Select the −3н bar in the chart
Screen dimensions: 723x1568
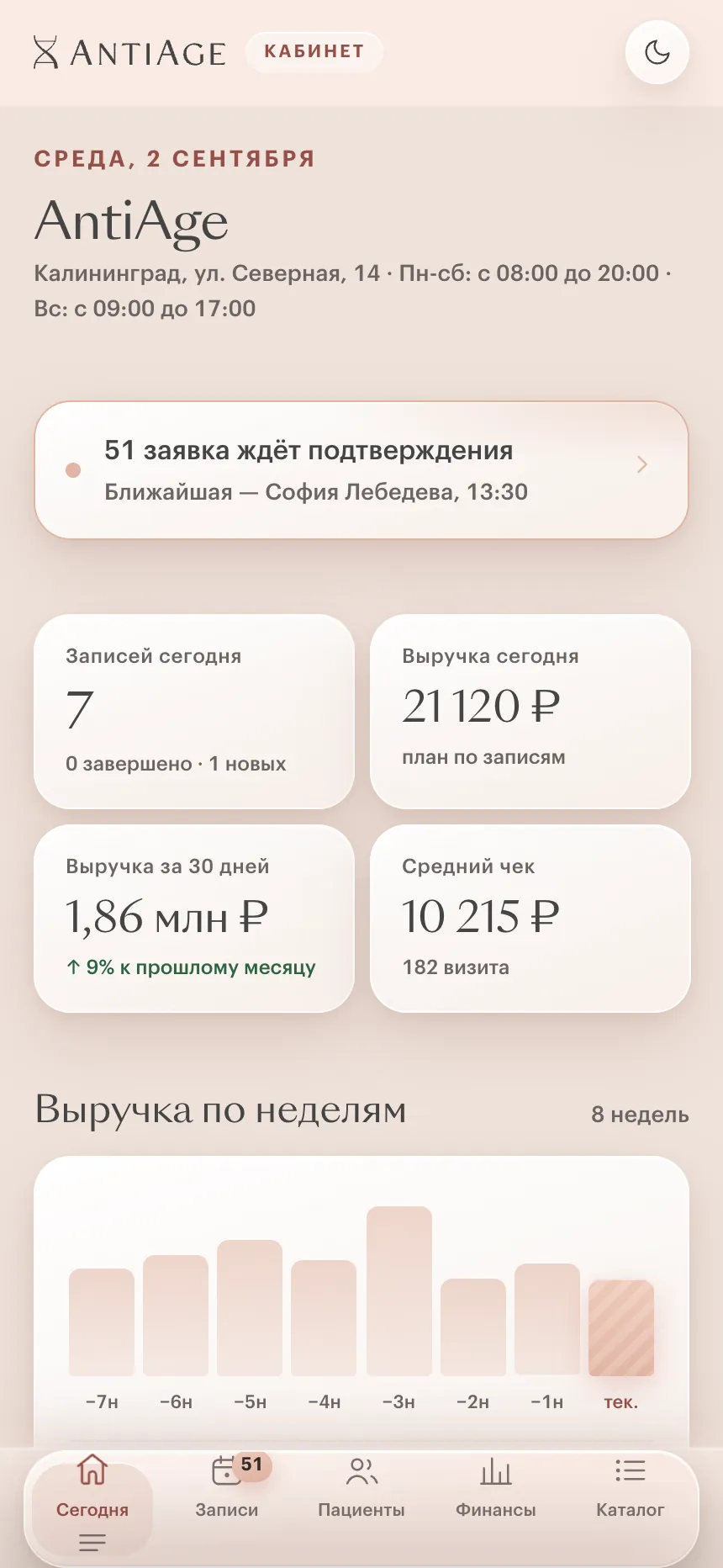click(x=399, y=1291)
